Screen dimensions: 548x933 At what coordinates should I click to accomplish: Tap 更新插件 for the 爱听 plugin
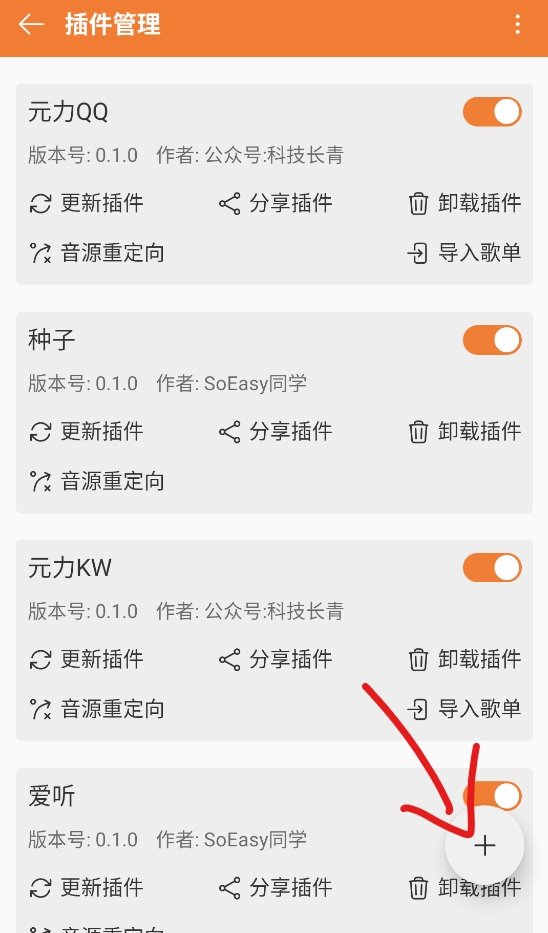(x=86, y=888)
